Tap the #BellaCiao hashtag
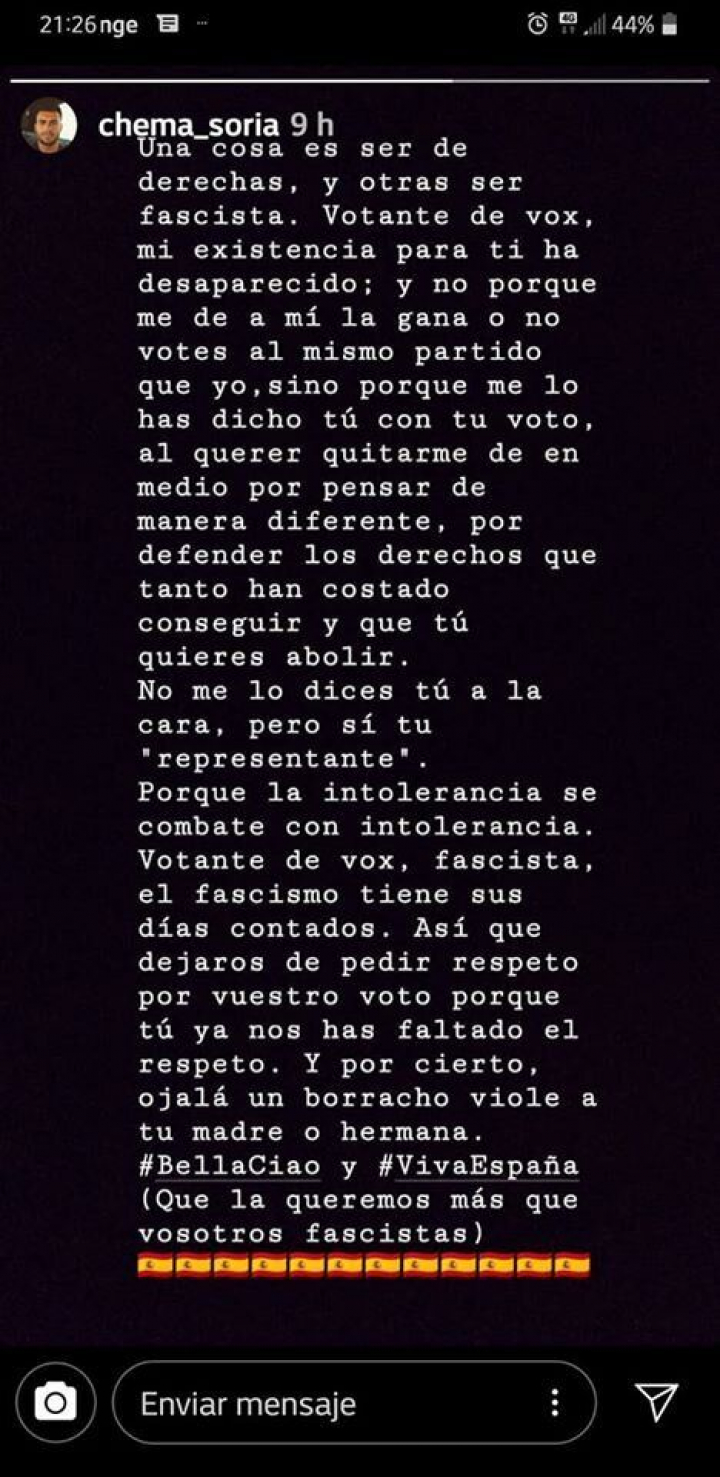 [x=230, y=1166]
